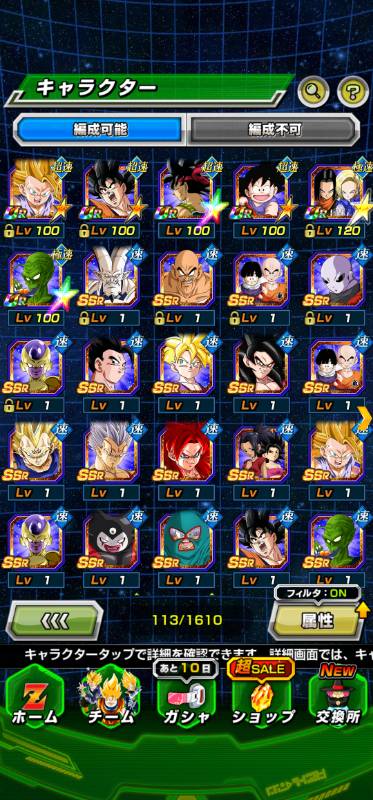
Task: Switch to the 編成可能 tab
Action: tap(100, 130)
